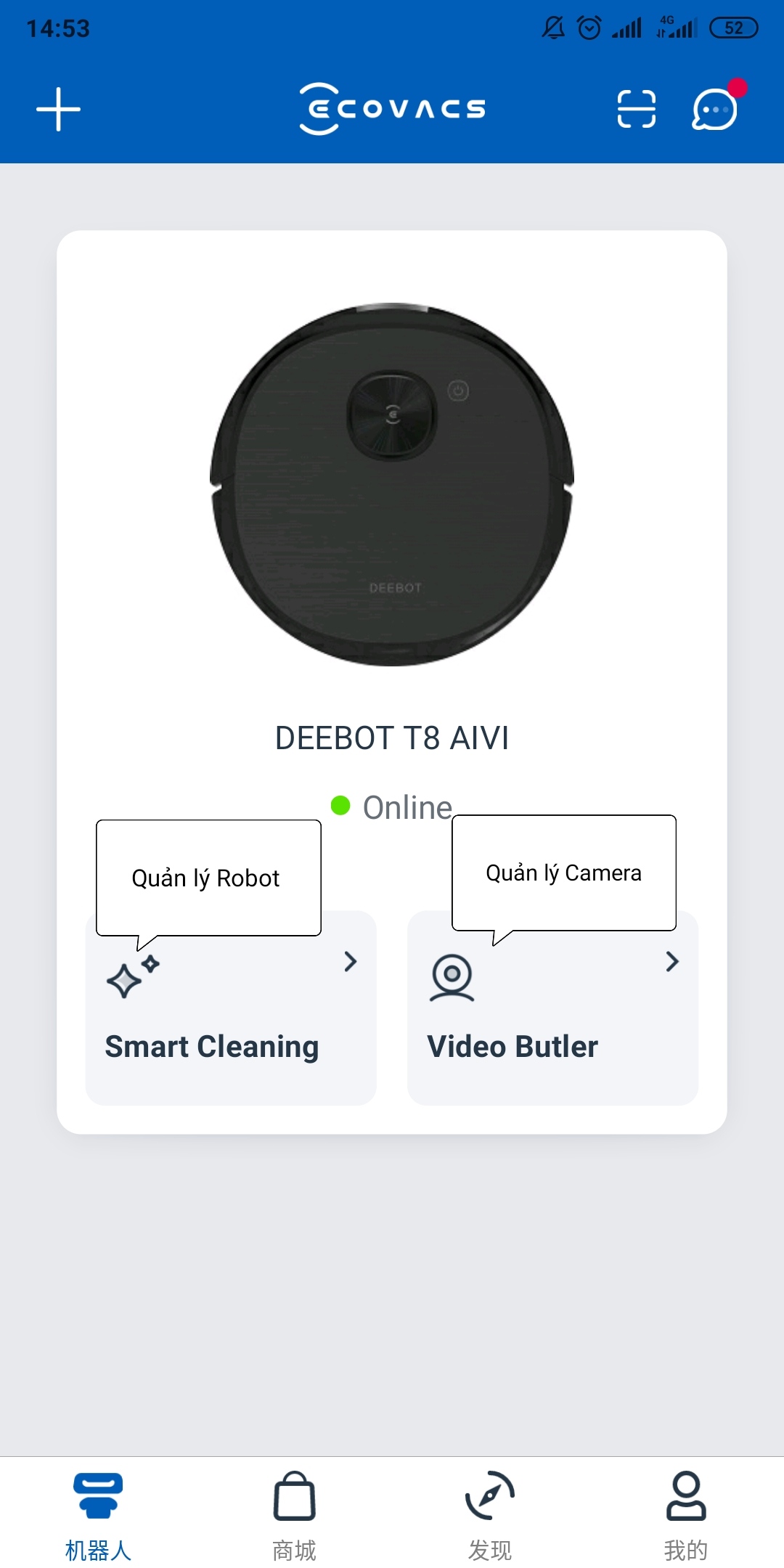Tap the plus icon to add a robot
Screen dimensions: 784x1568
[58, 110]
